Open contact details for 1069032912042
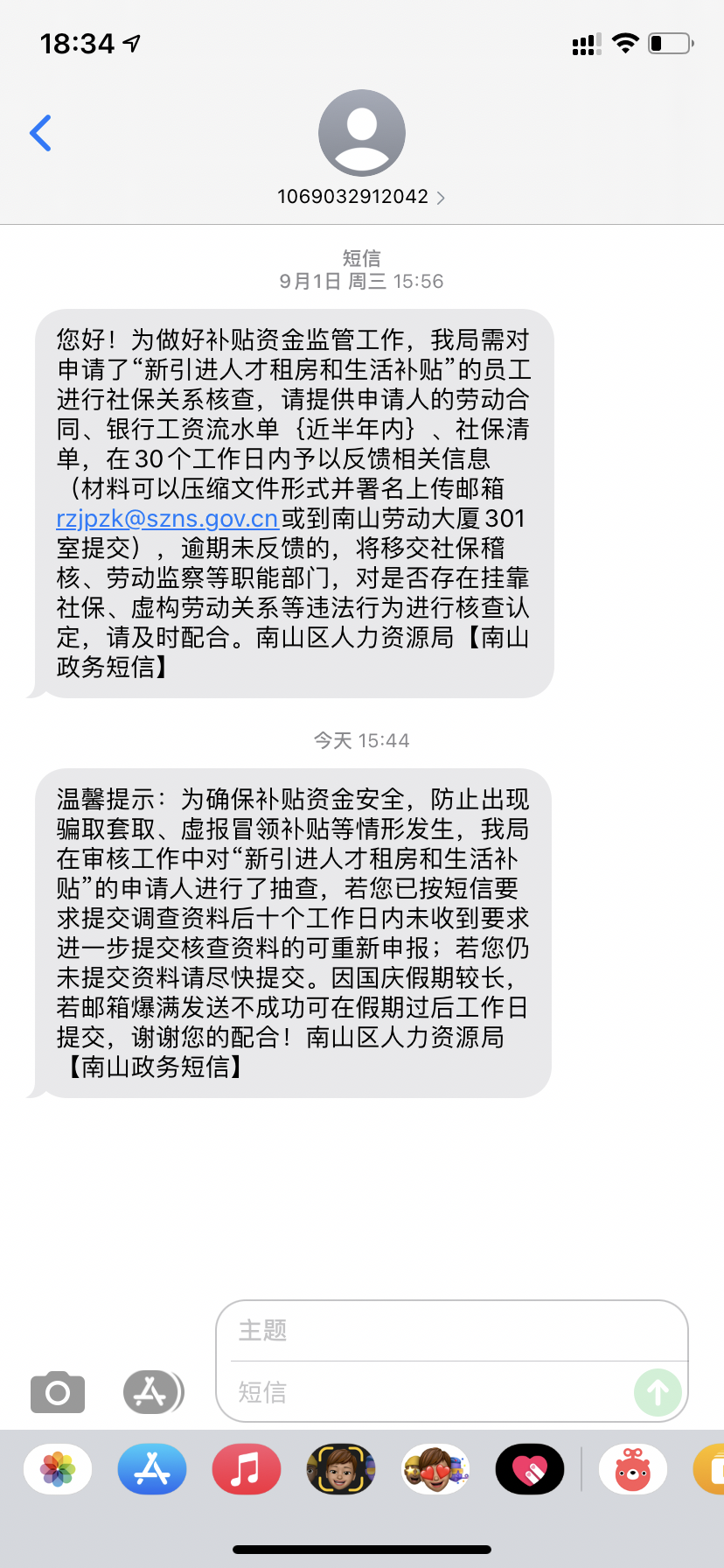 click(x=361, y=196)
